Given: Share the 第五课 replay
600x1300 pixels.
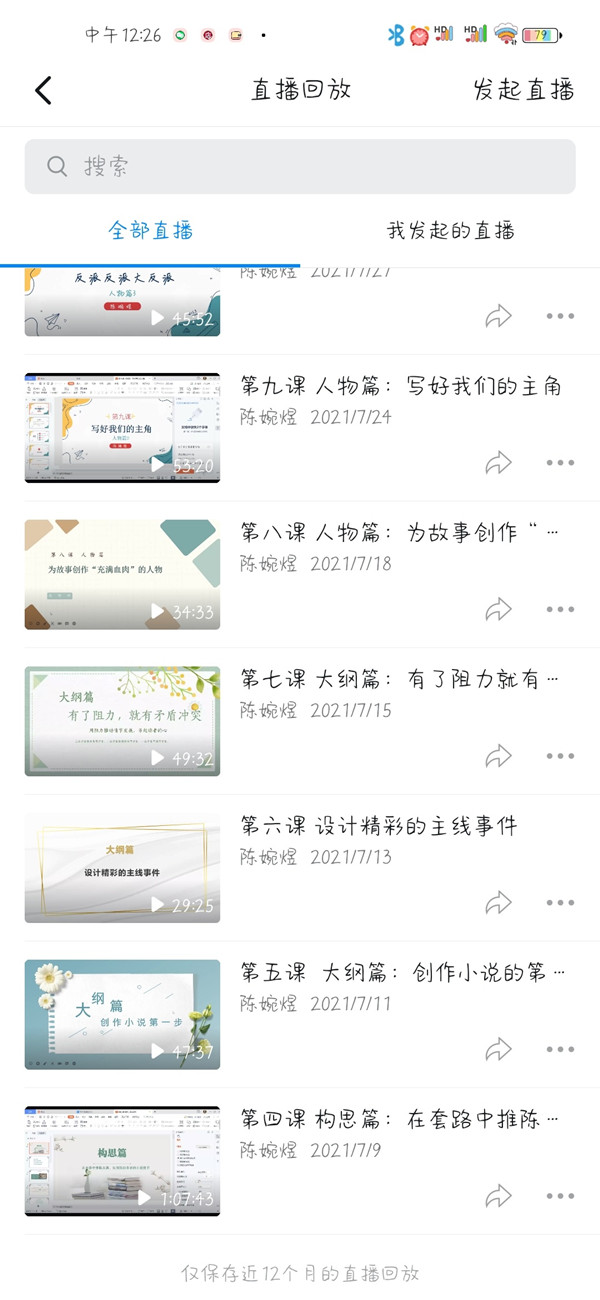Looking at the screenshot, I should (x=498, y=1049).
